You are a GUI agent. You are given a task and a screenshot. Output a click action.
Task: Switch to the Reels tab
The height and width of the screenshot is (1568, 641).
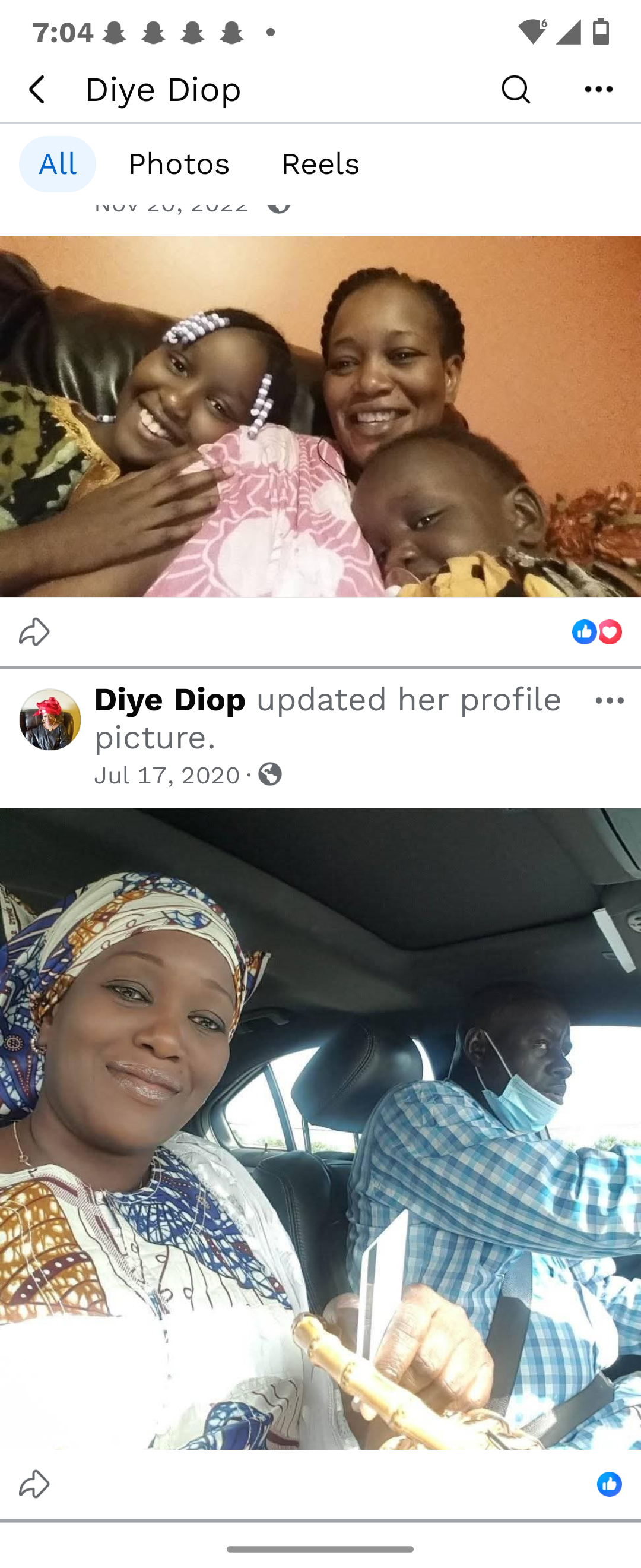[x=320, y=165]
